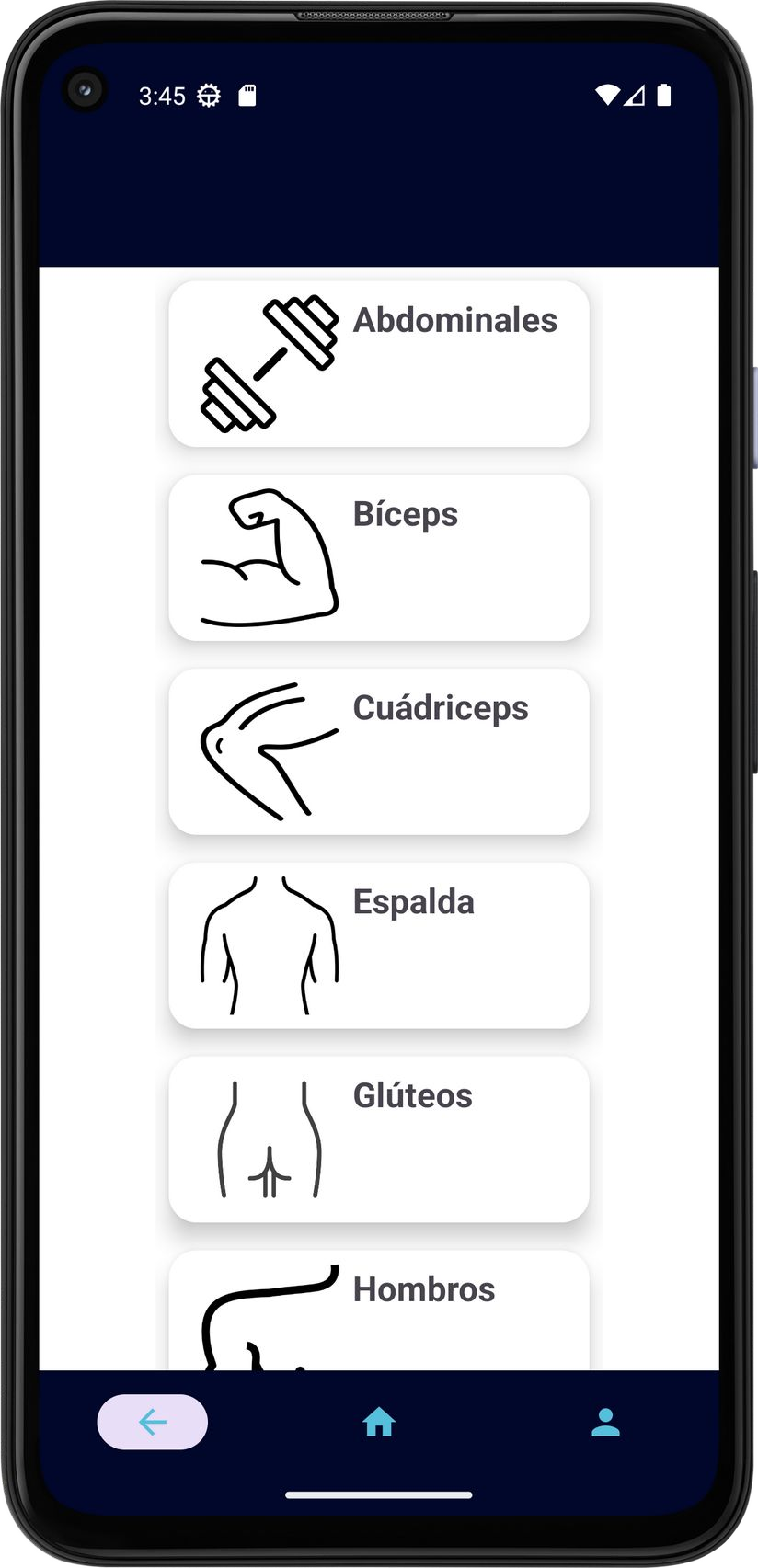Open the Cuádriceps card
Viewport: 758px width, 1568px height.
[x=379, y=752]
